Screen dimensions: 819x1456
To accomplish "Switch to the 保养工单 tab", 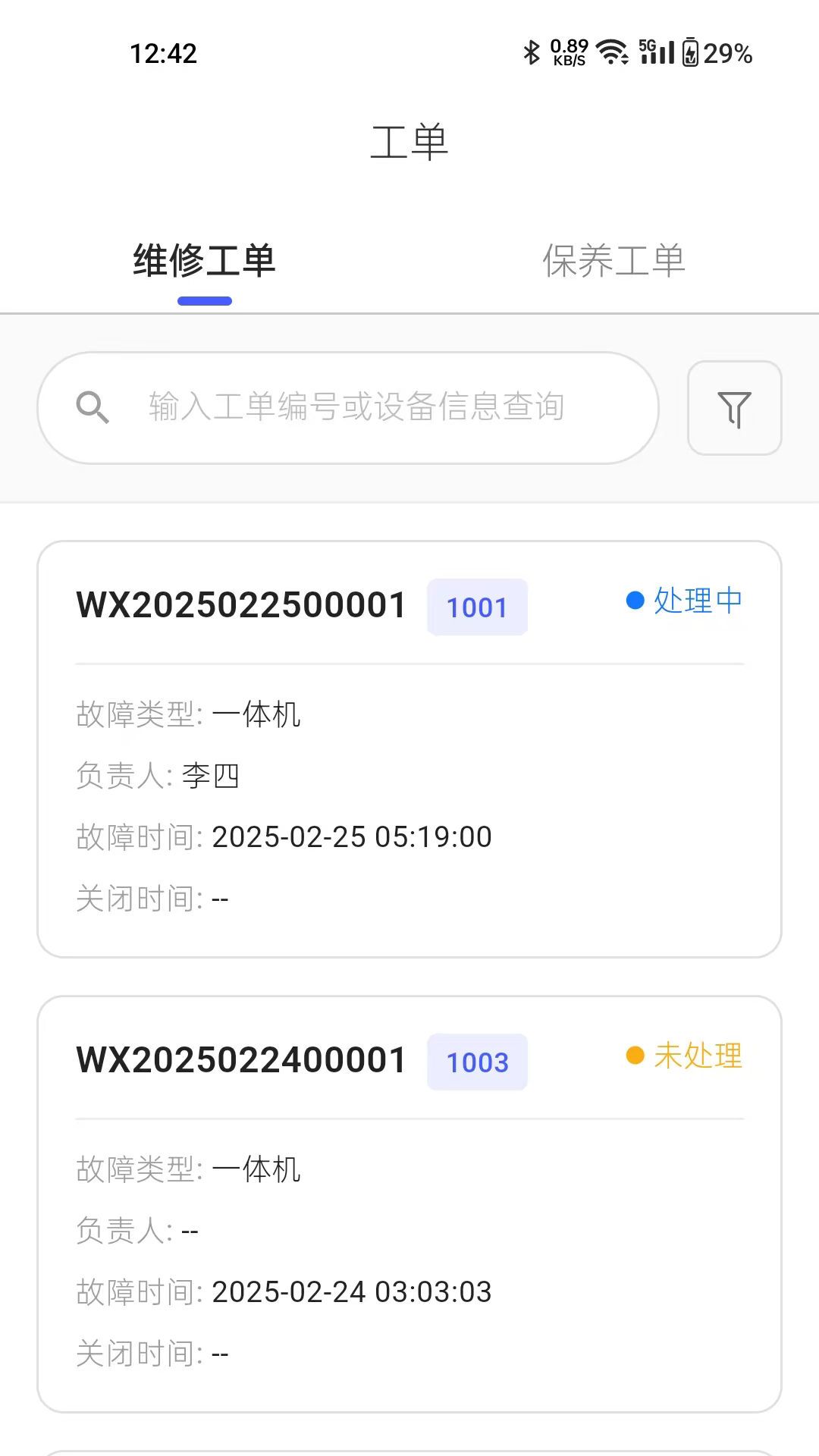I will (x=613, y=262).
